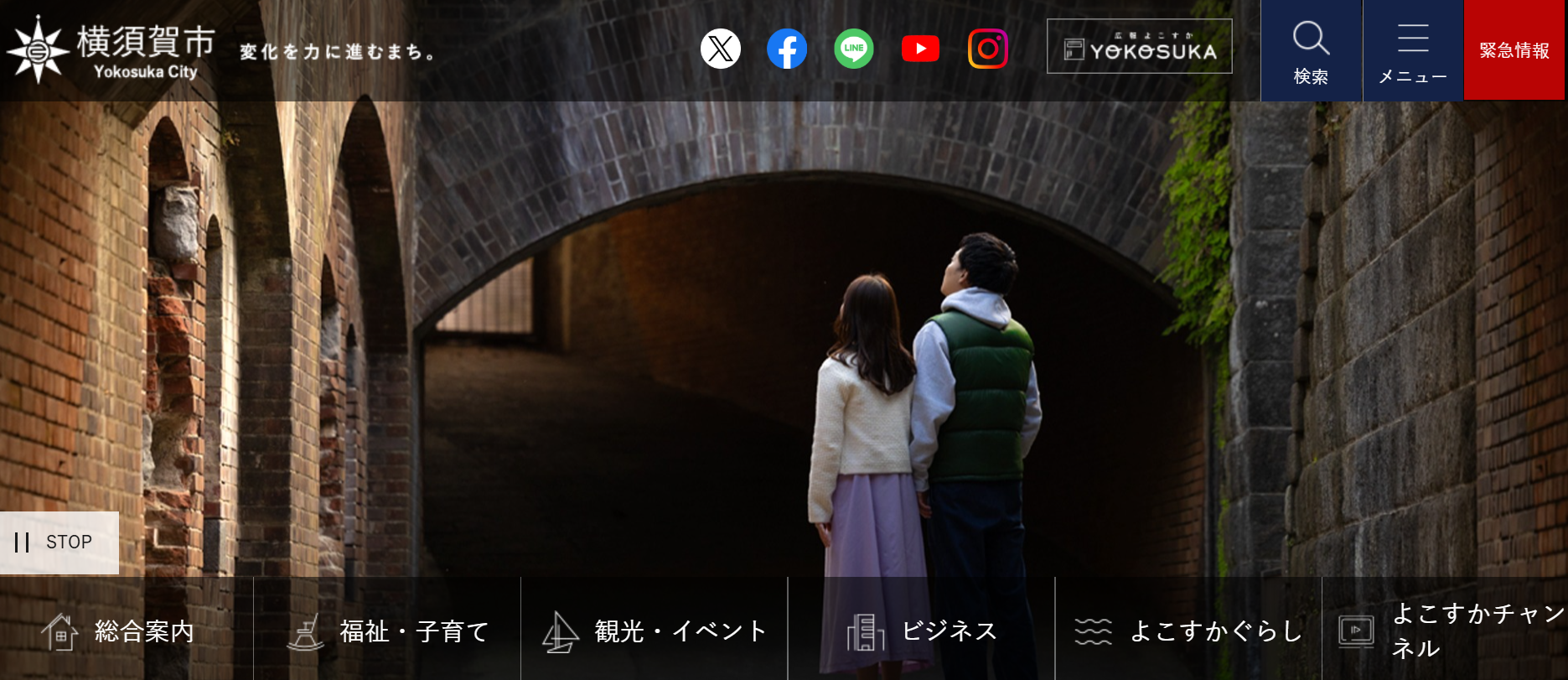Open the Facebook page icon
Viewport: 1568px width, 680px height.
pos(787,49)
